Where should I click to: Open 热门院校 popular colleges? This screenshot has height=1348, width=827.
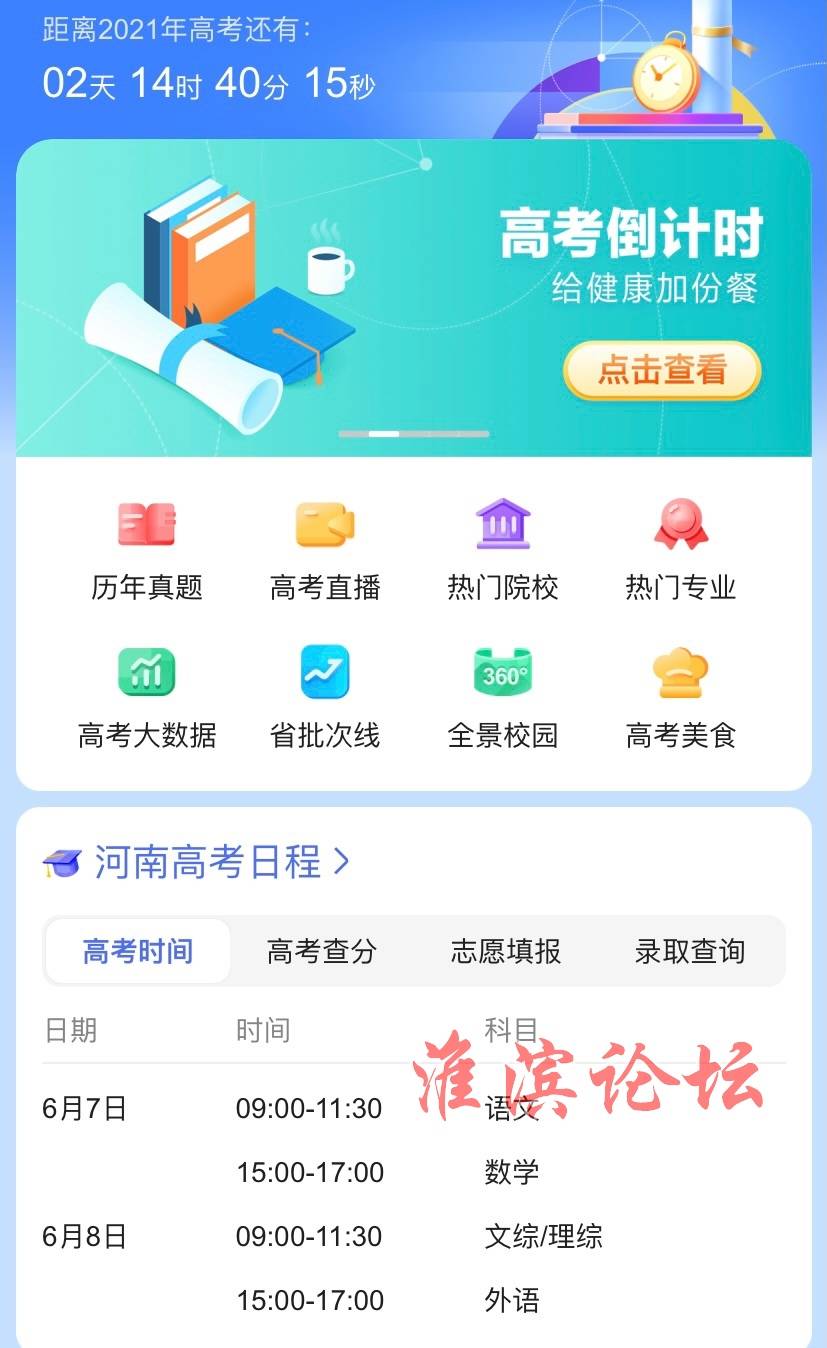pyautogui.click(x=503, y=550)
